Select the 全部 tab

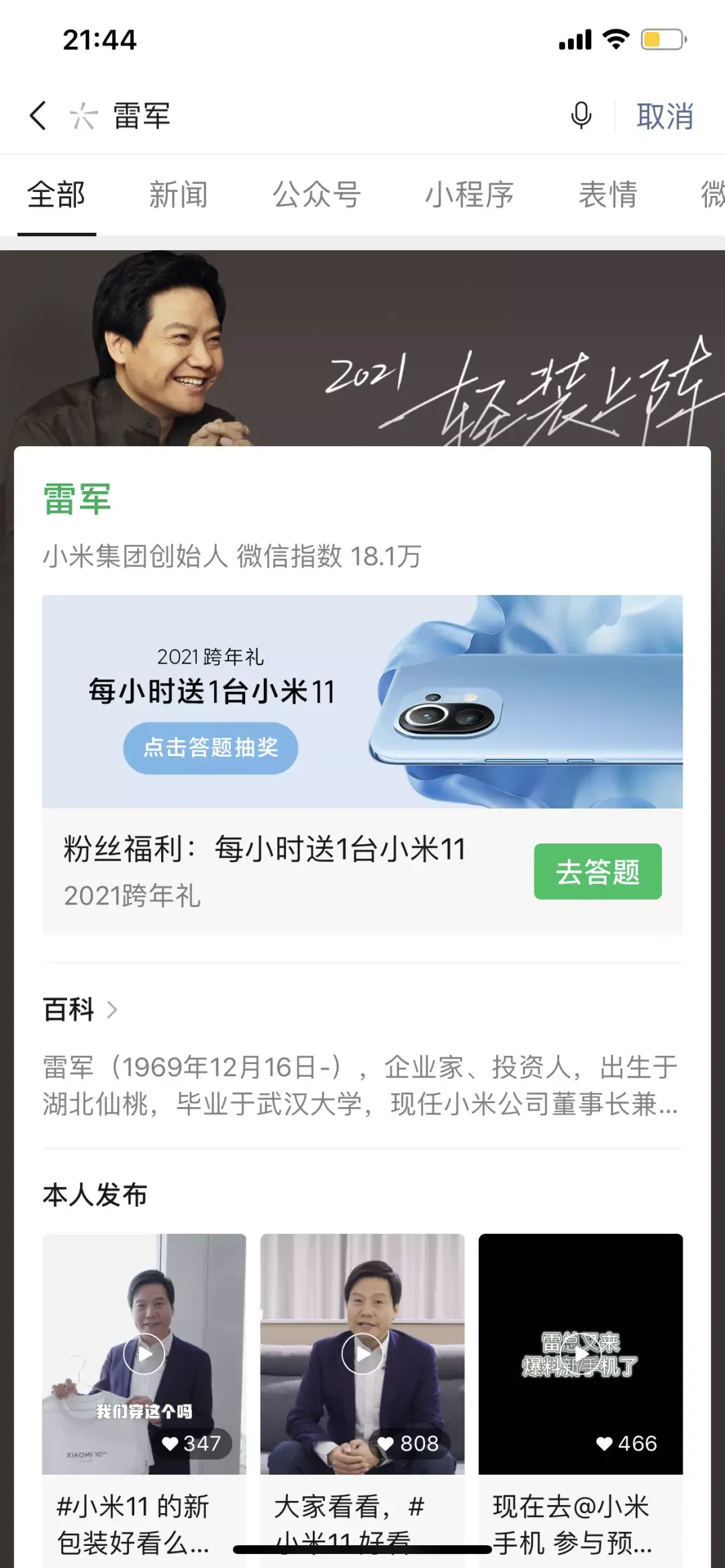click(x=56, y=195)
